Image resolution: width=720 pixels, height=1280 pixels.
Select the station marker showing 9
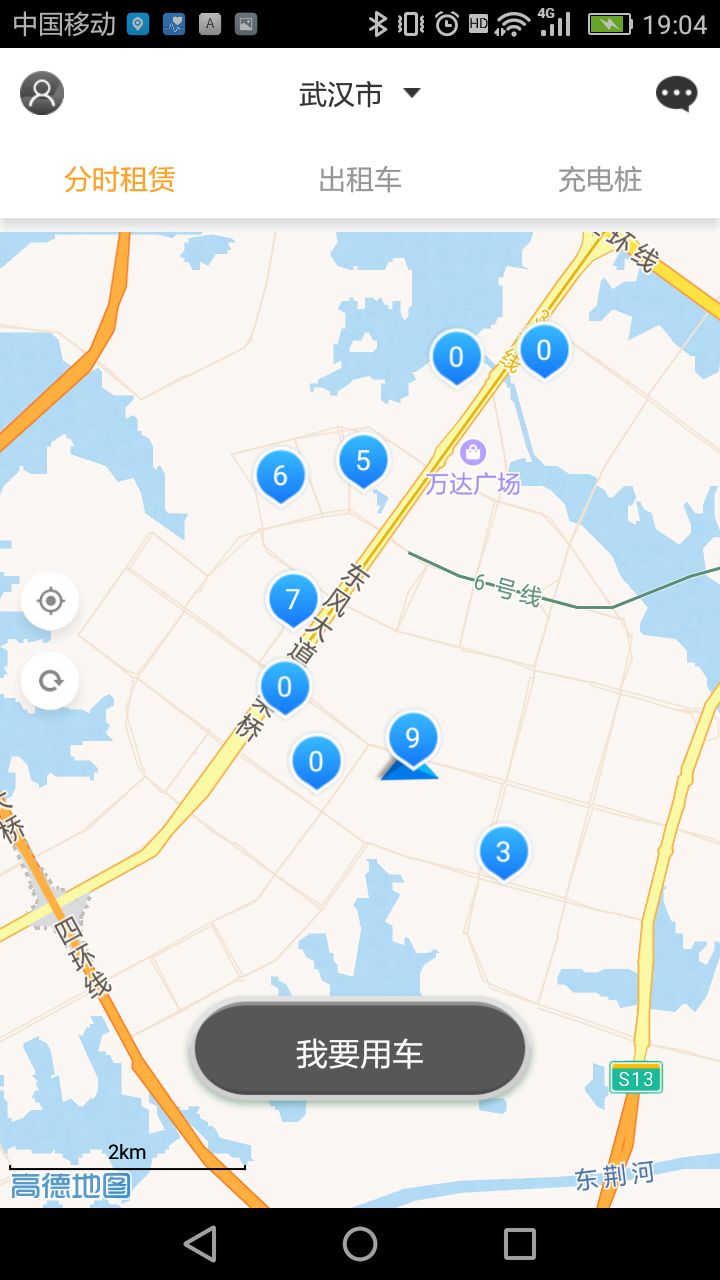tap(412, 738)
